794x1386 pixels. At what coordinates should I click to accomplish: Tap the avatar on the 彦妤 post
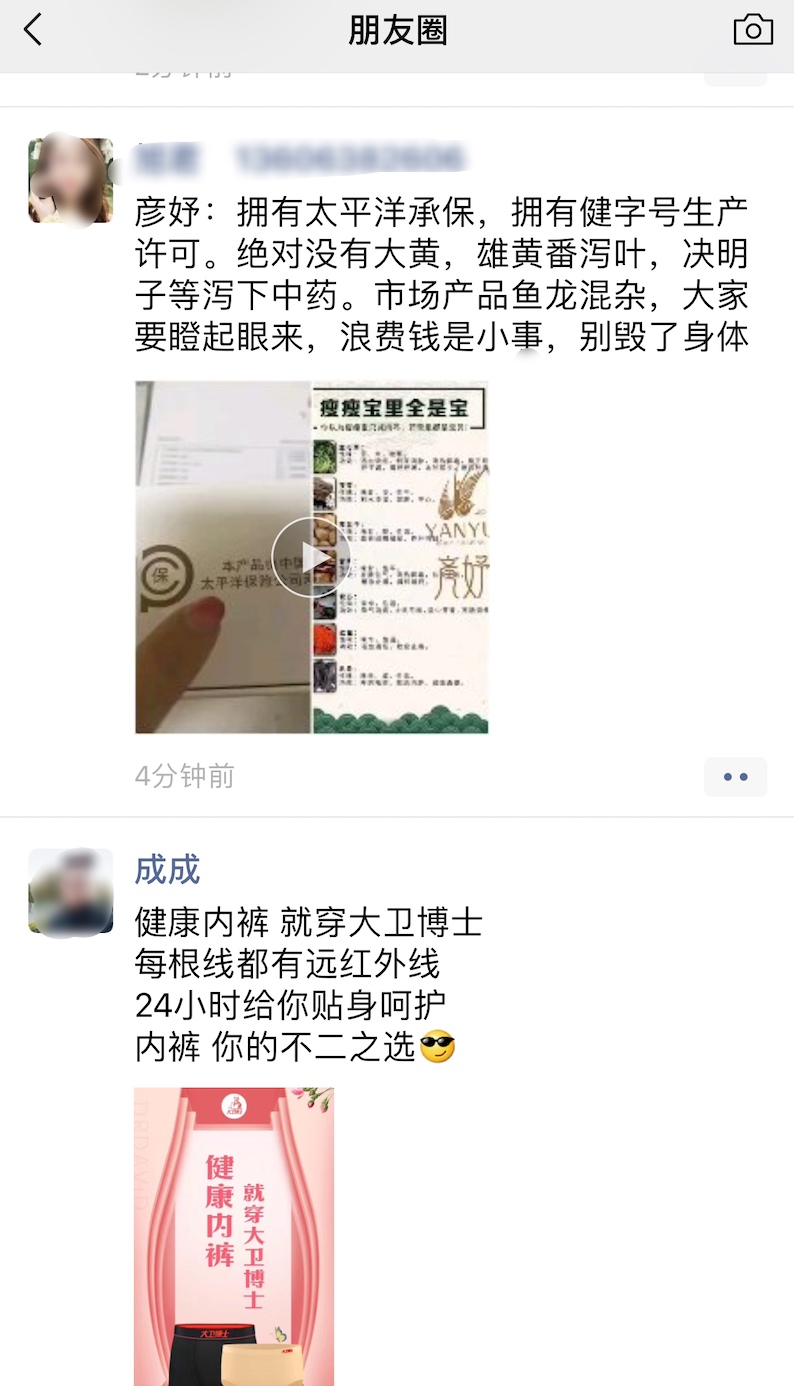[71, 181]
